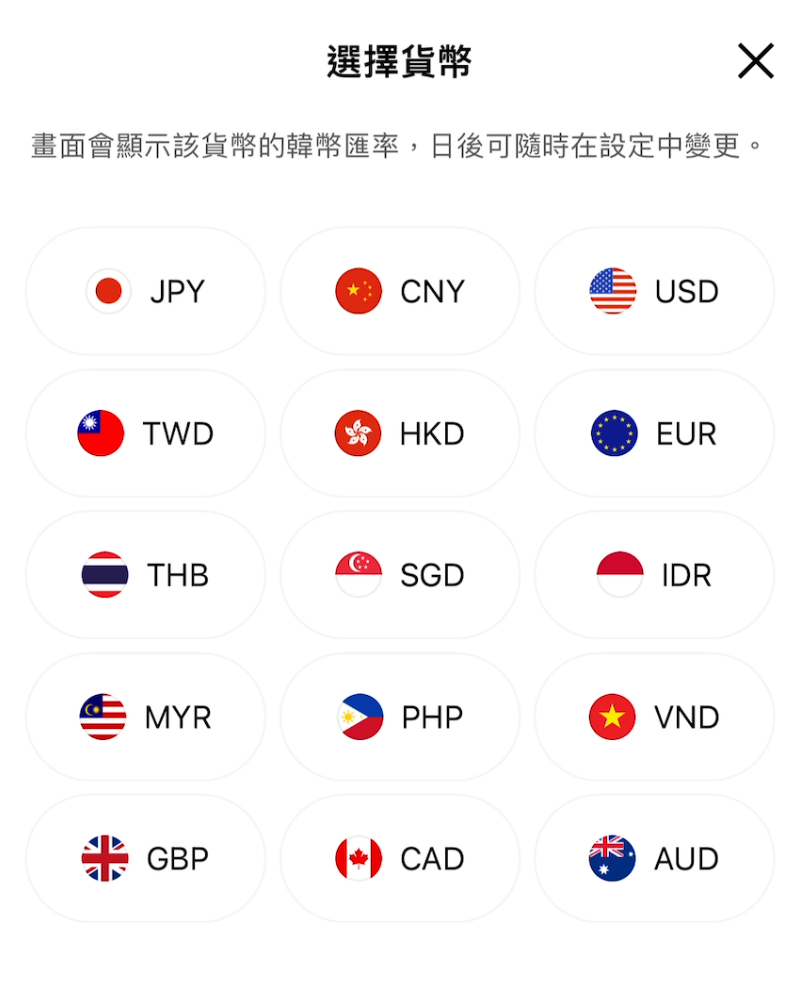Tap the PHP currency option
This screenshot has width=802, height=982.
tap(400, 717)
